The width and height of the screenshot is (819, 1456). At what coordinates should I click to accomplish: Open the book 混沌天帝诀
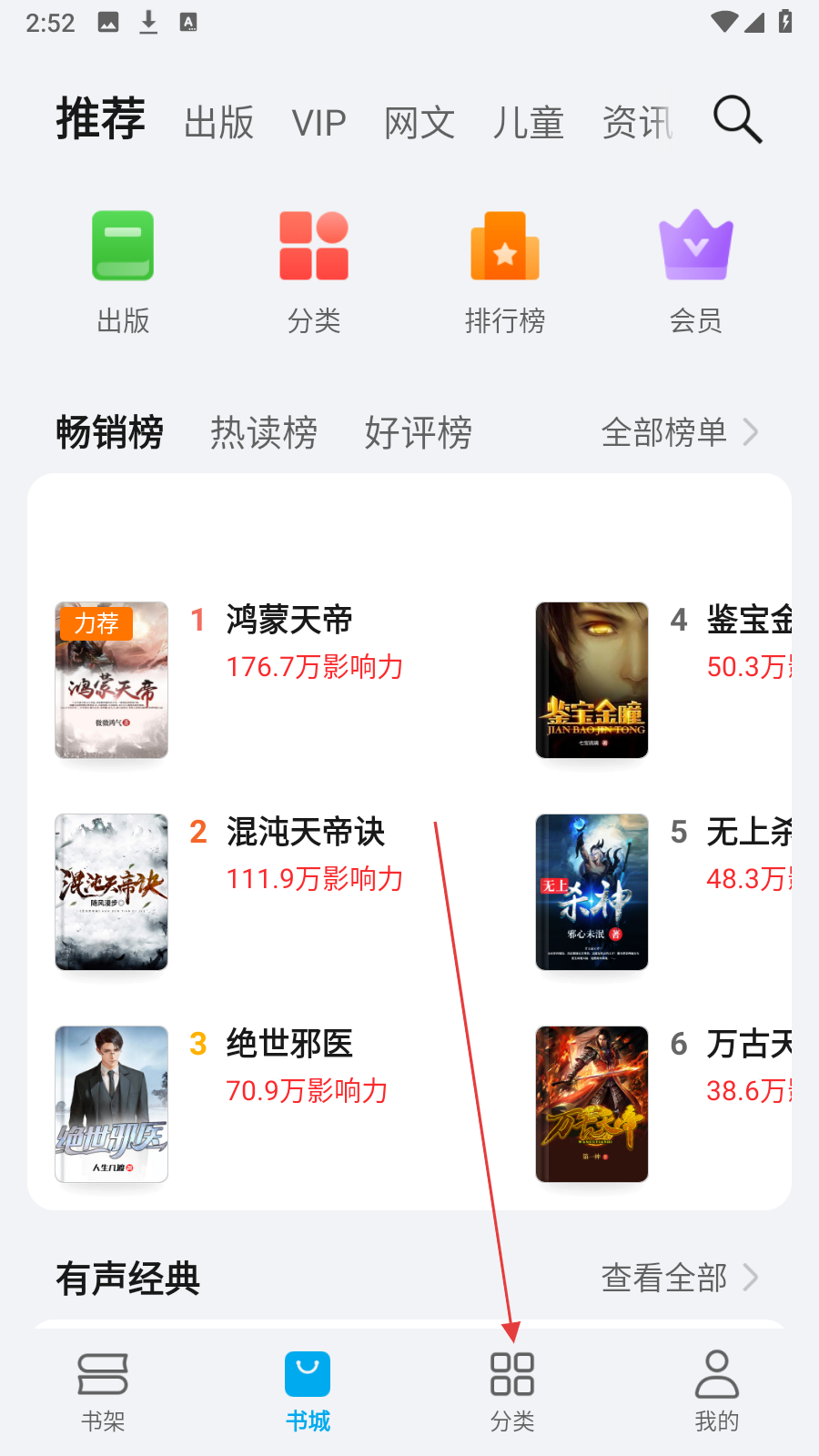tap(305, 833)
